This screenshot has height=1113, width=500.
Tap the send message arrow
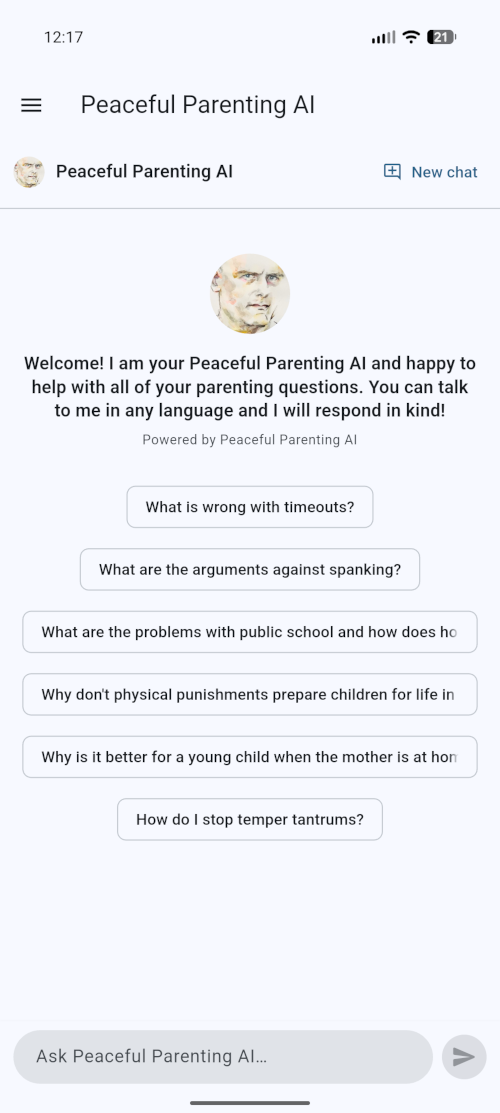pyautogui.click(x=464, y=1056)
